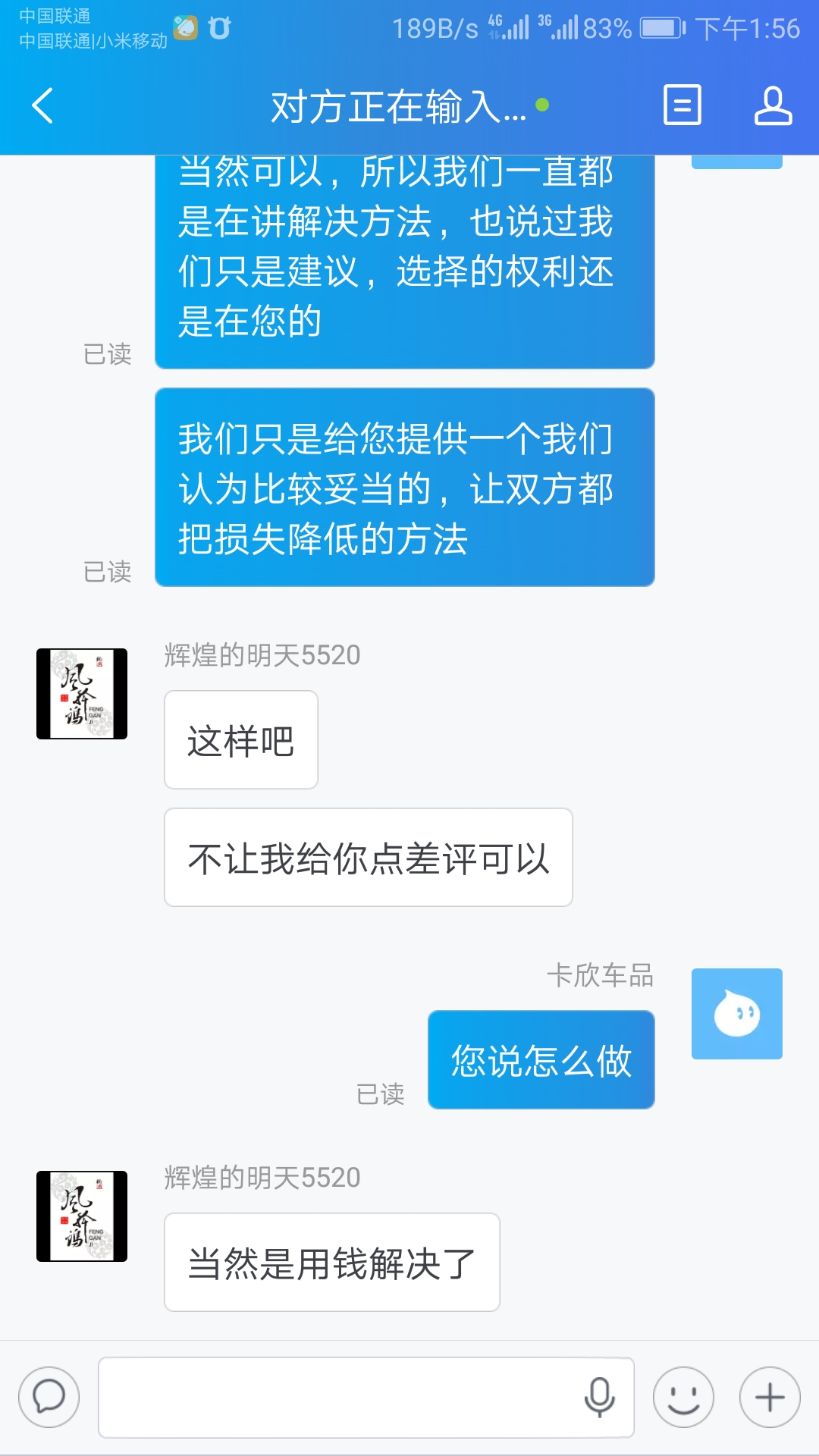The image size is (819, 1456).
Task: Open the plus attachments menu
Action: 770,1397
